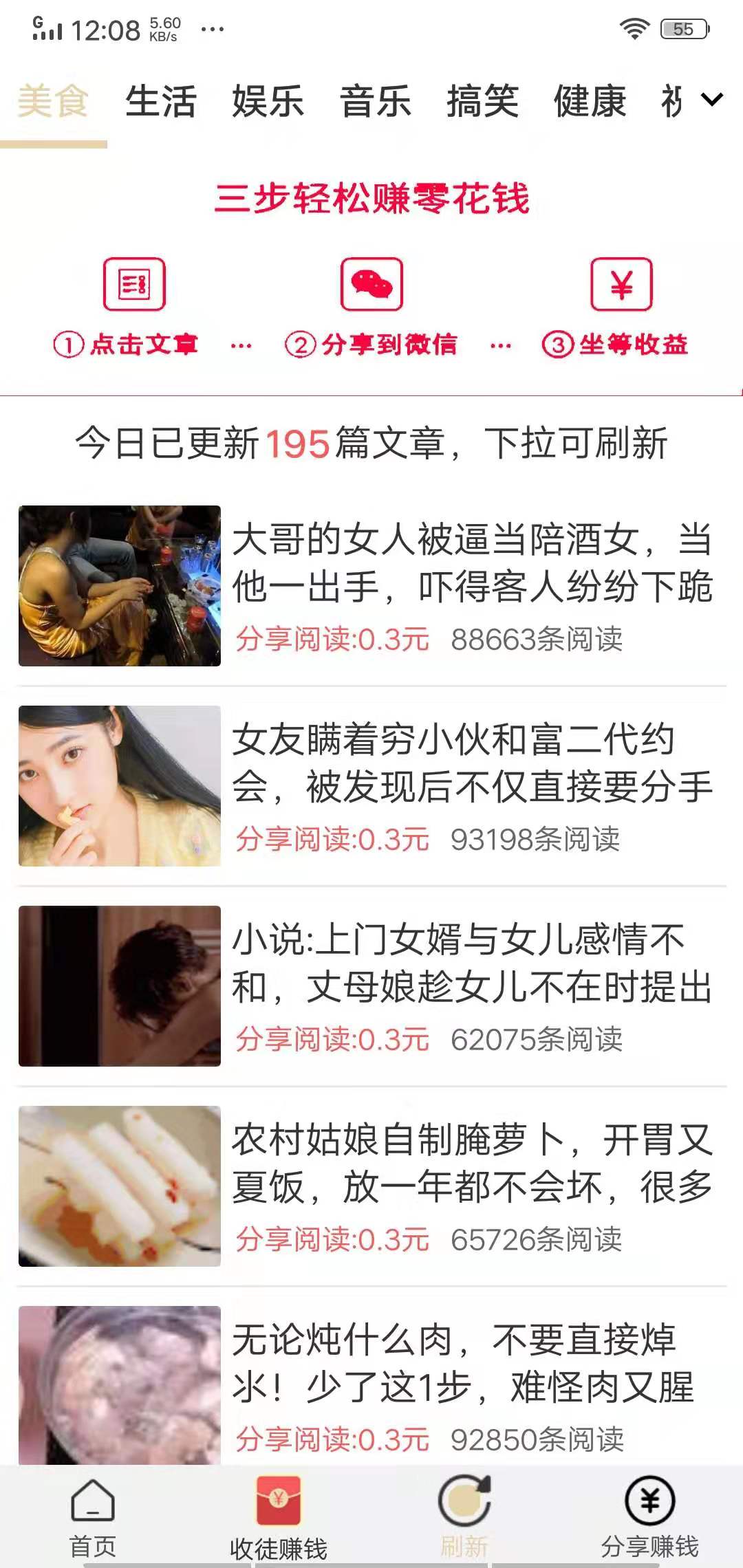This screenshot has width=743, height=1568.
Task: Tap the ¥ income icon above 坐等收益
Action: pyautogui.click(x=621, y=284)
